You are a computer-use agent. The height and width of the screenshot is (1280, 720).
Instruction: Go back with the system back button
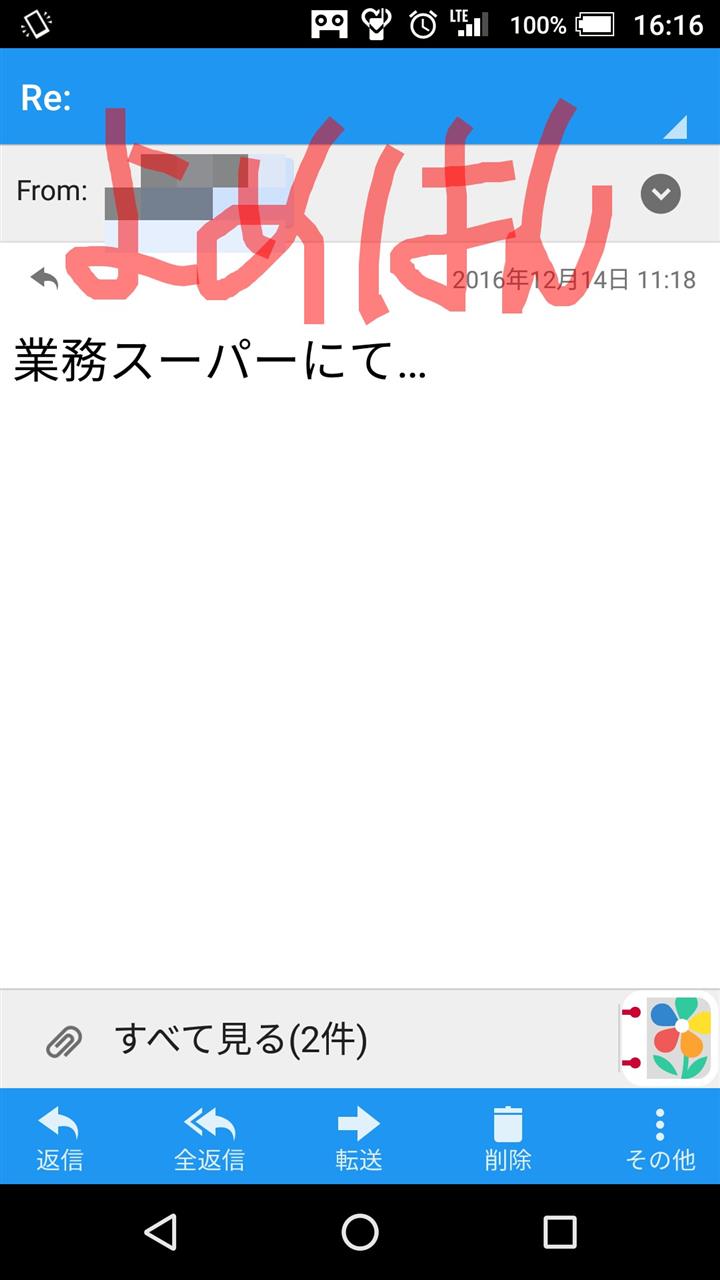click(161, 1232)
